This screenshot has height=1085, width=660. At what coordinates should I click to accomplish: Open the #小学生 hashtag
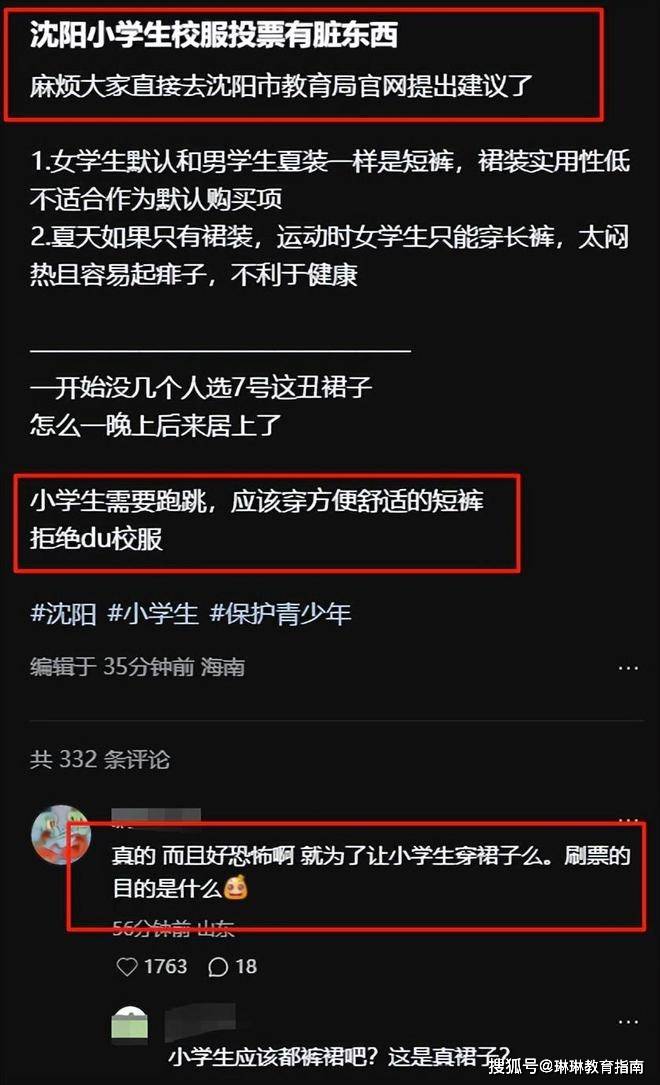152,613
